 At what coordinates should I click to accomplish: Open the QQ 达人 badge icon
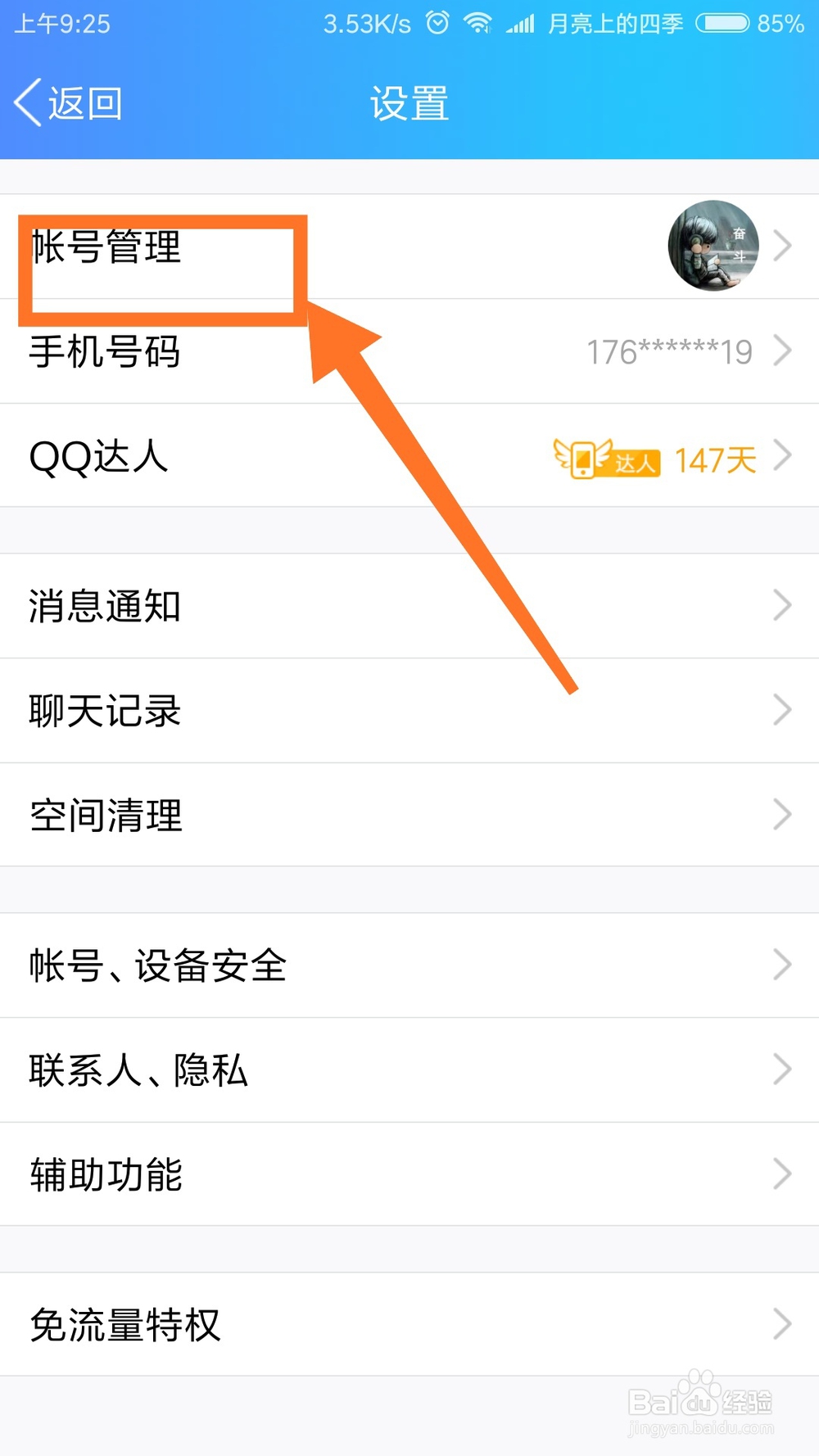[x=606, y=459]
